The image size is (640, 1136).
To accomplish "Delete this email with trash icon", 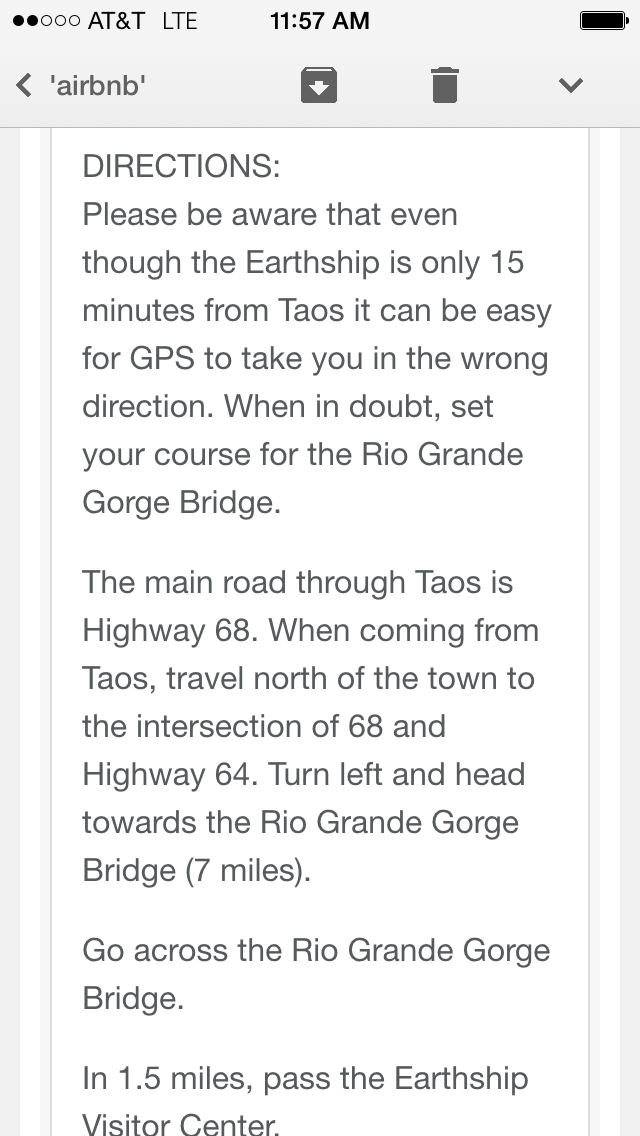I will 444,85.
